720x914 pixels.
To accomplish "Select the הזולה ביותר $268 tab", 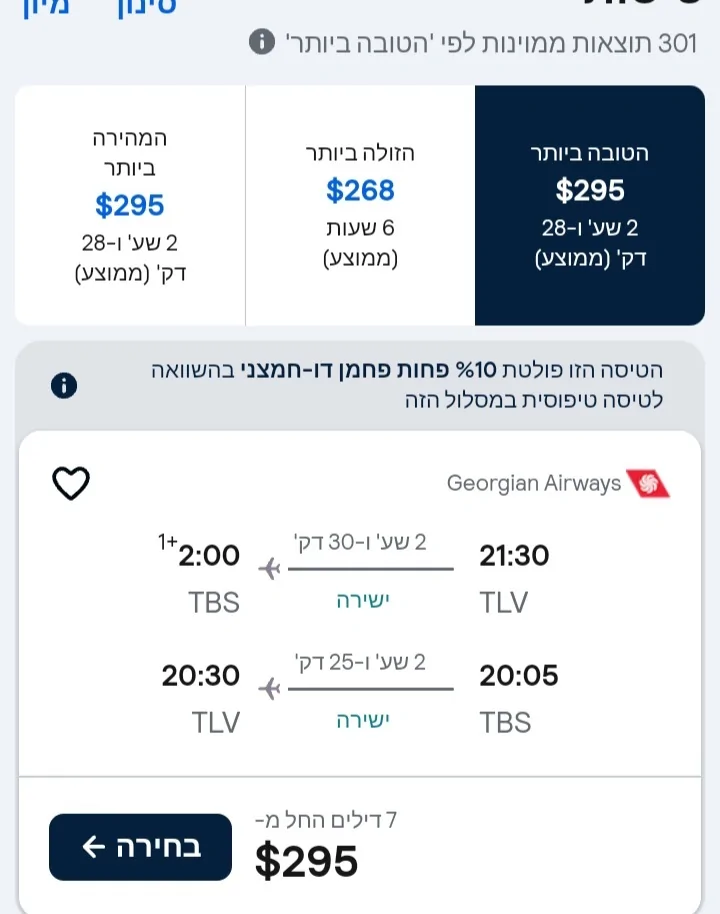I will (360, 205).
